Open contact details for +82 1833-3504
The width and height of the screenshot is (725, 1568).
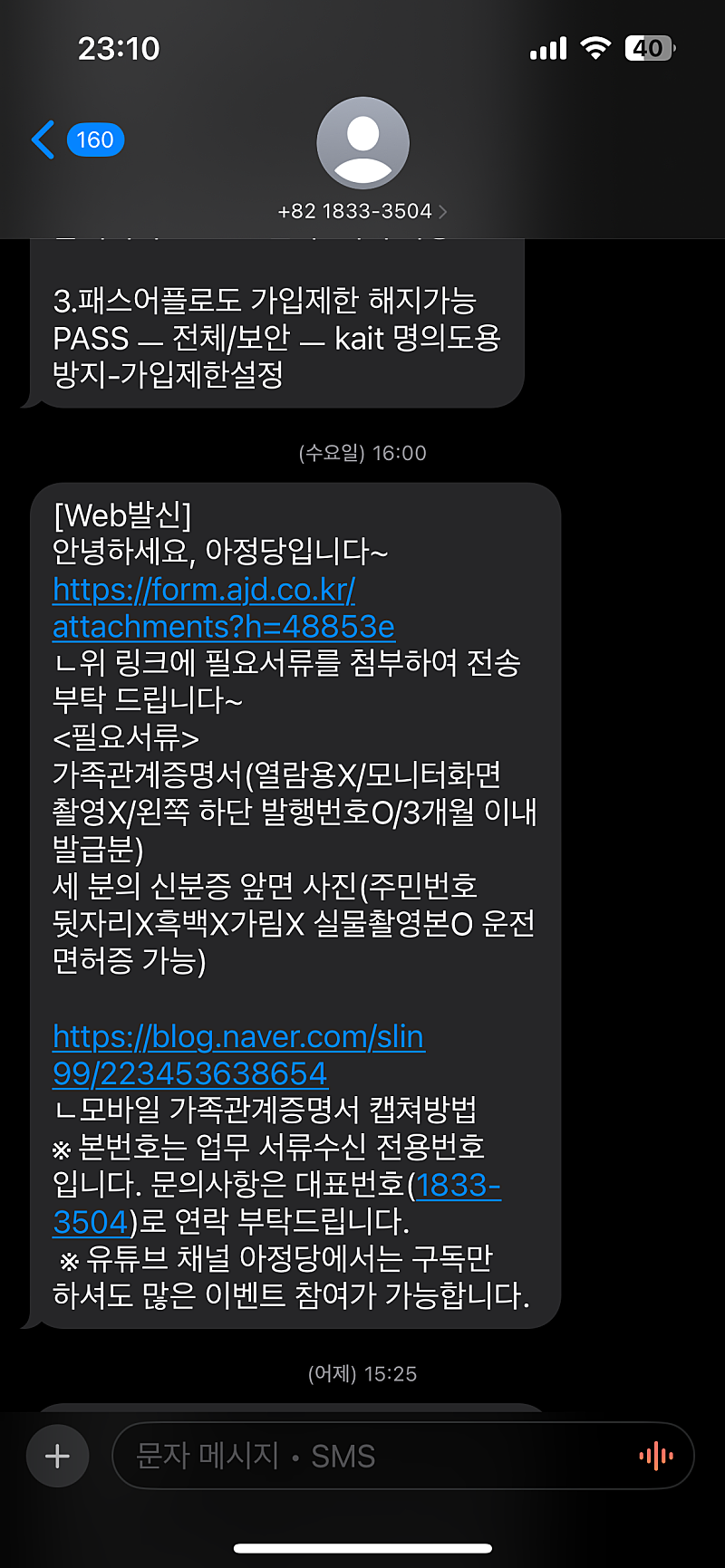362,211
